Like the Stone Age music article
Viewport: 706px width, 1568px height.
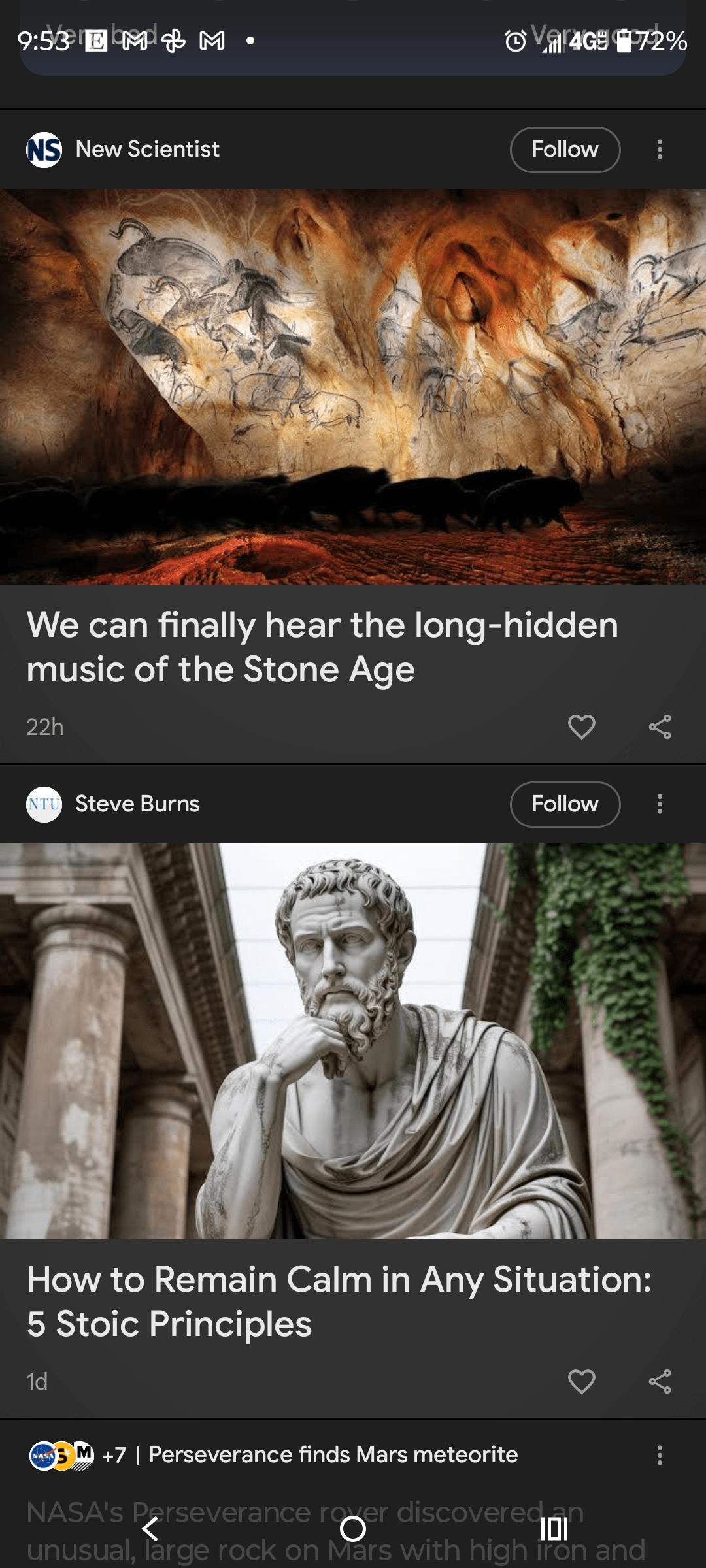(x=581, y=727)
